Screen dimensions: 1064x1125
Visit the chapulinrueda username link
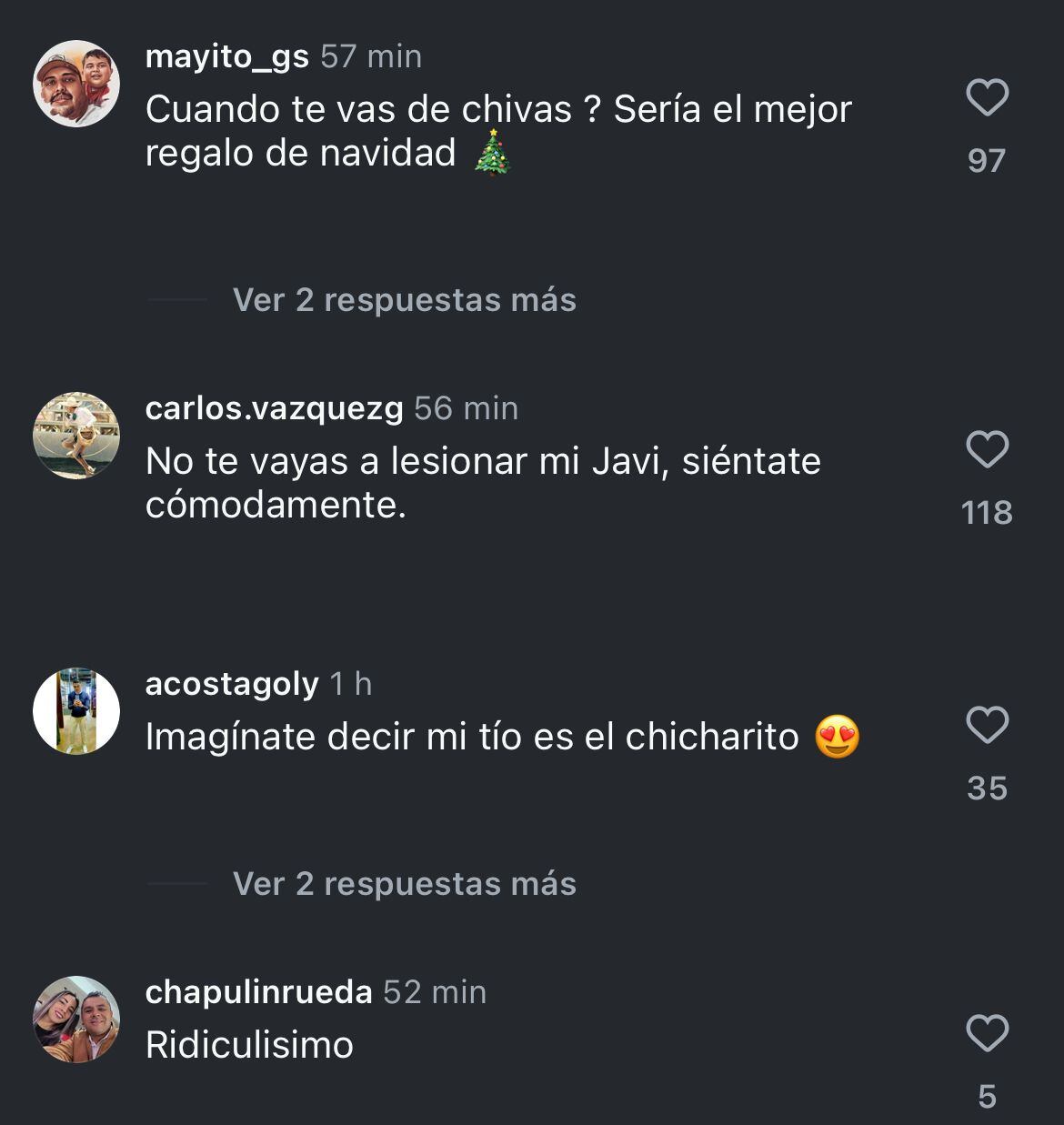pos(258,992)
